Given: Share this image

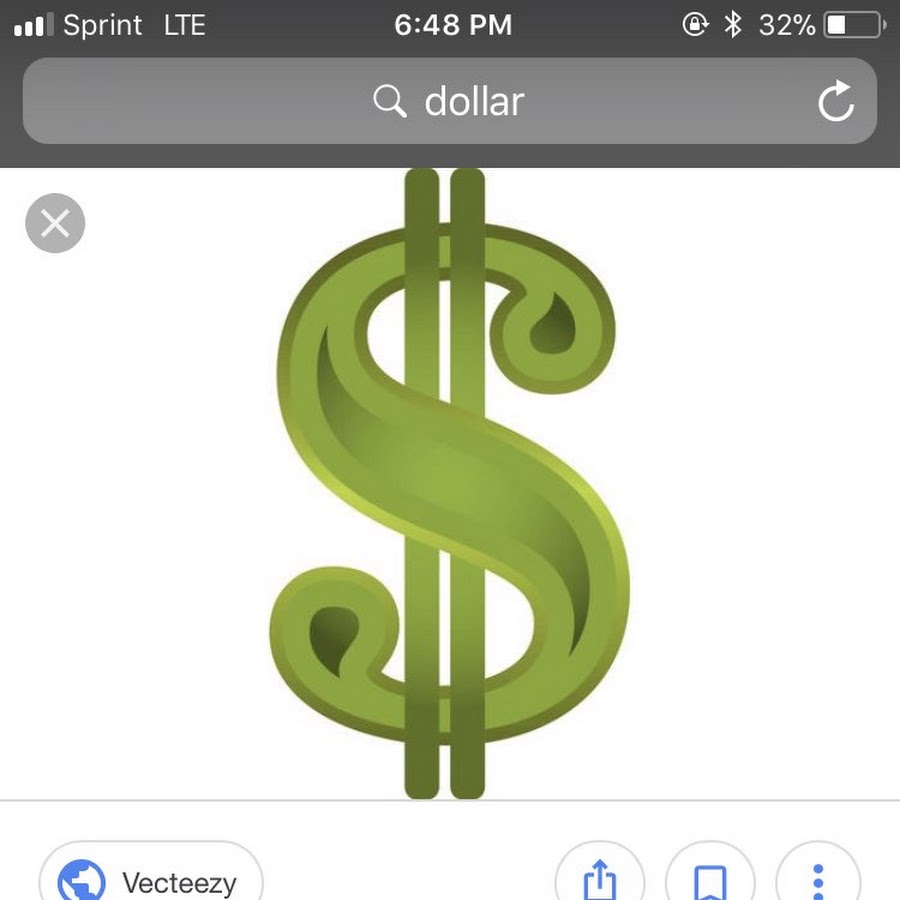Looking at the screenshot, I should 599,878.
